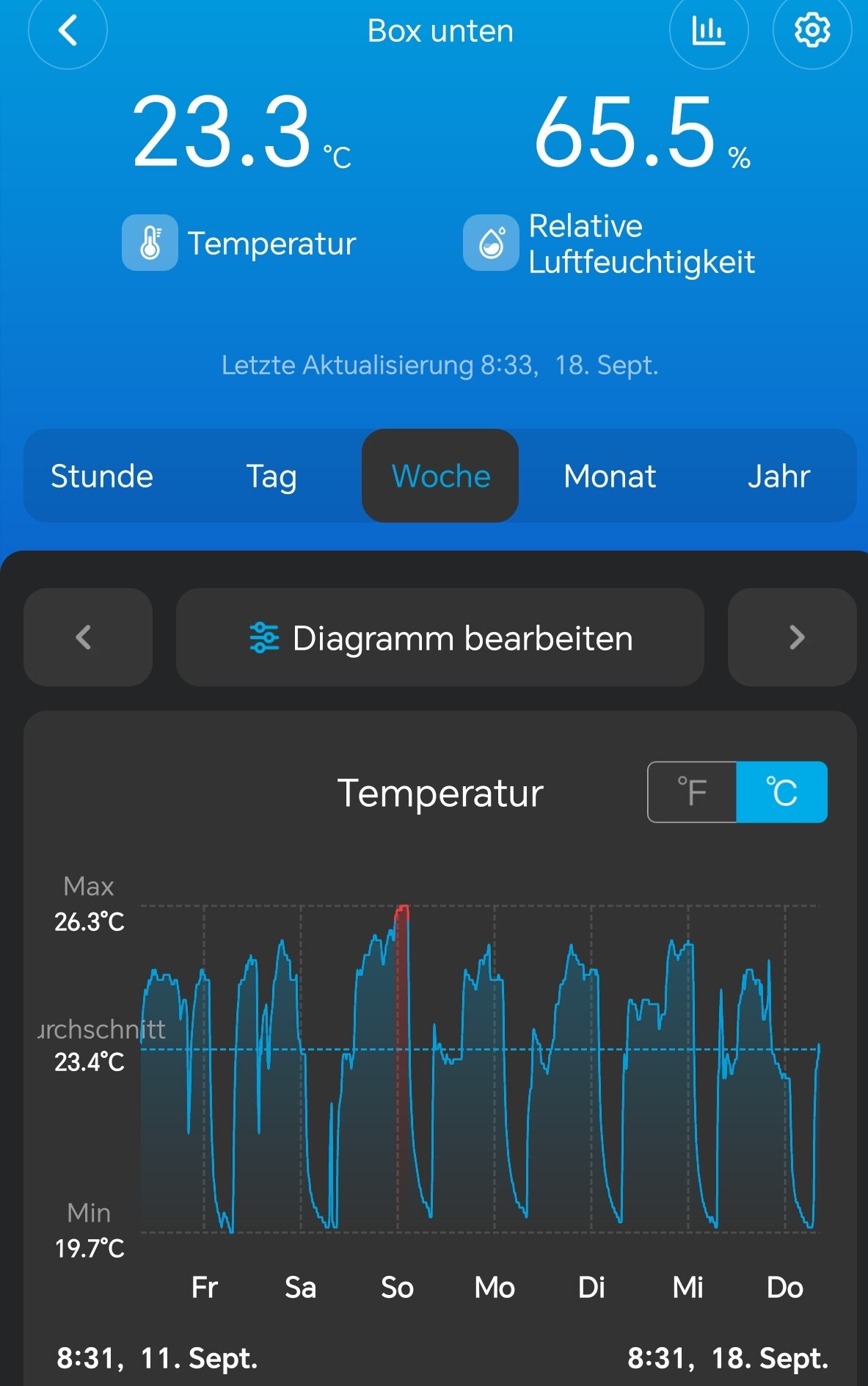Switch to the Monat view

coord(610,476)
